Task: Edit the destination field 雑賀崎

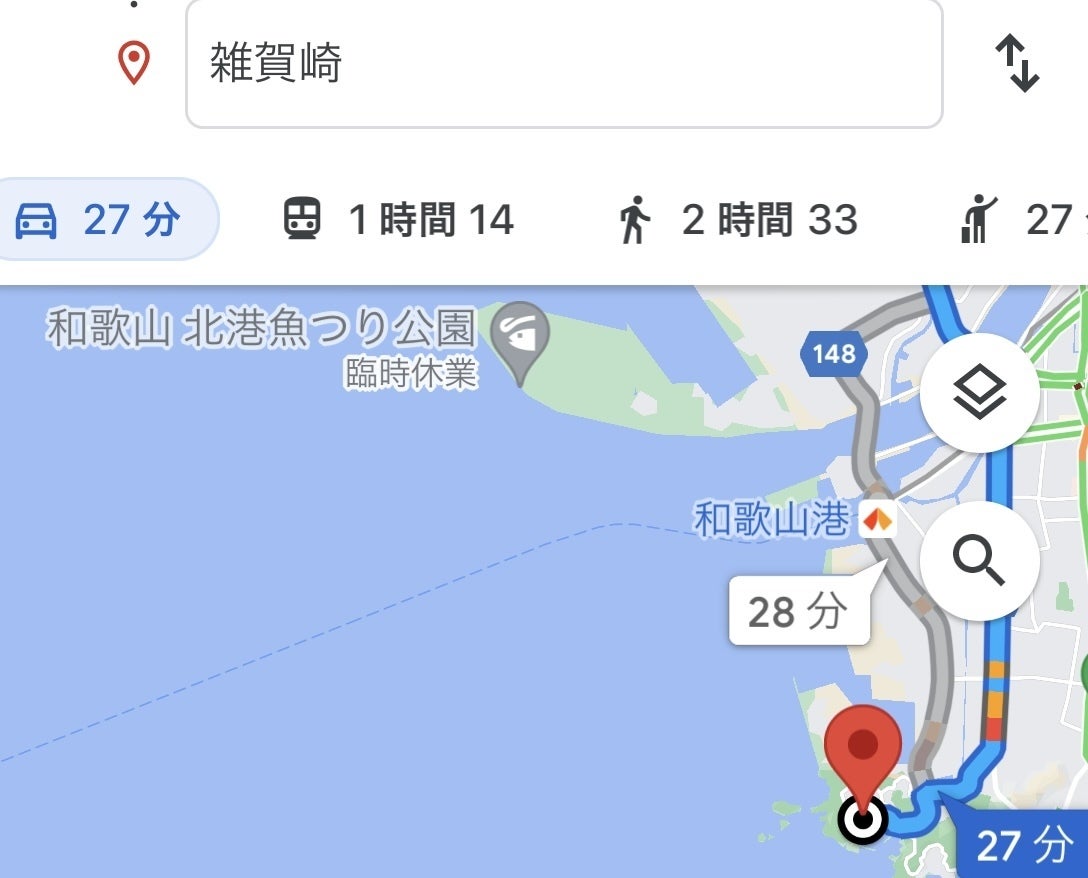Action: tap(563, 64)
